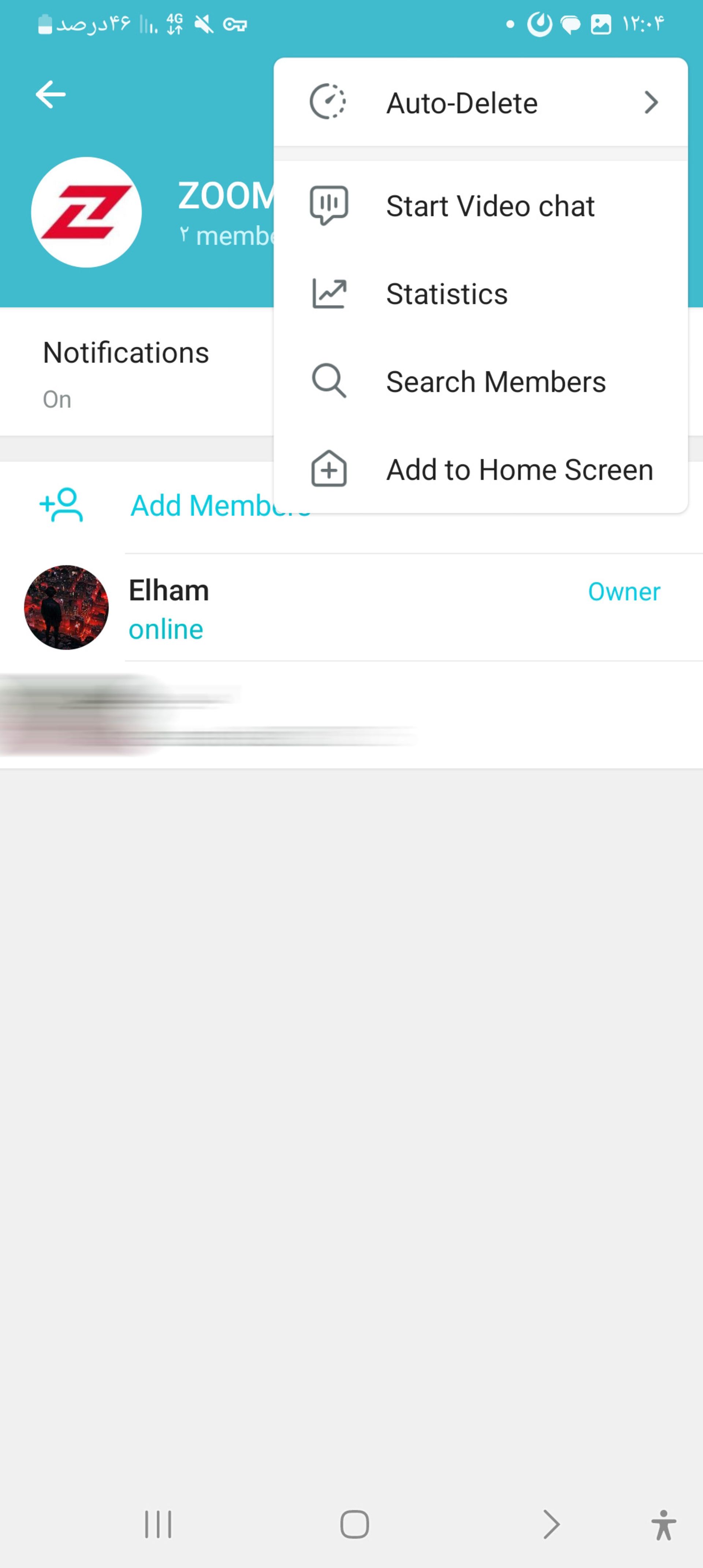Go to the system home screen
The image size is (703, 1568).
(354, 1524)
